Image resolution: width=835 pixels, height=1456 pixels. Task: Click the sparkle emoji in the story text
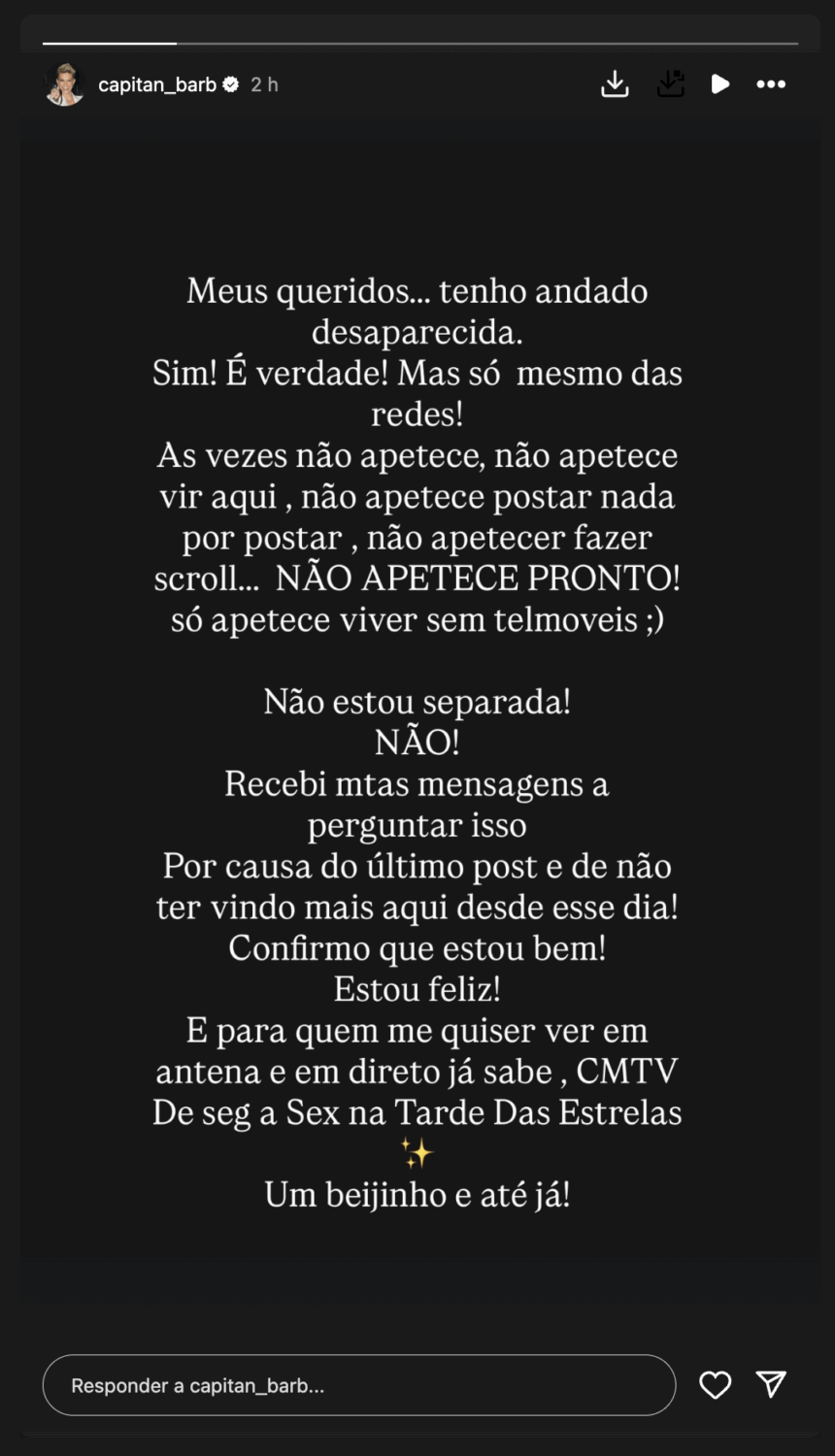point(417,1154)
